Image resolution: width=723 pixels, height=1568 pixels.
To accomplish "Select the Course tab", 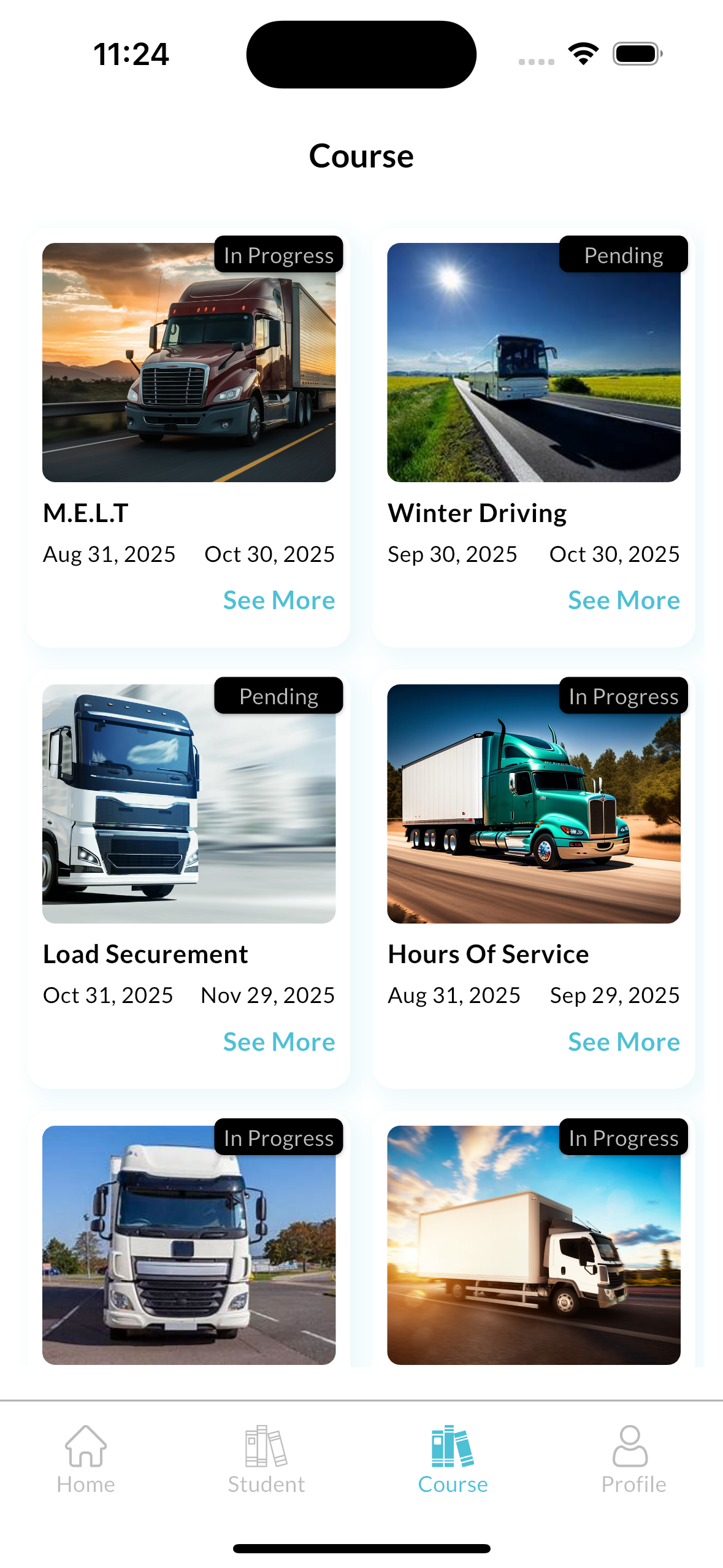I will click(x=453, y=1459).
